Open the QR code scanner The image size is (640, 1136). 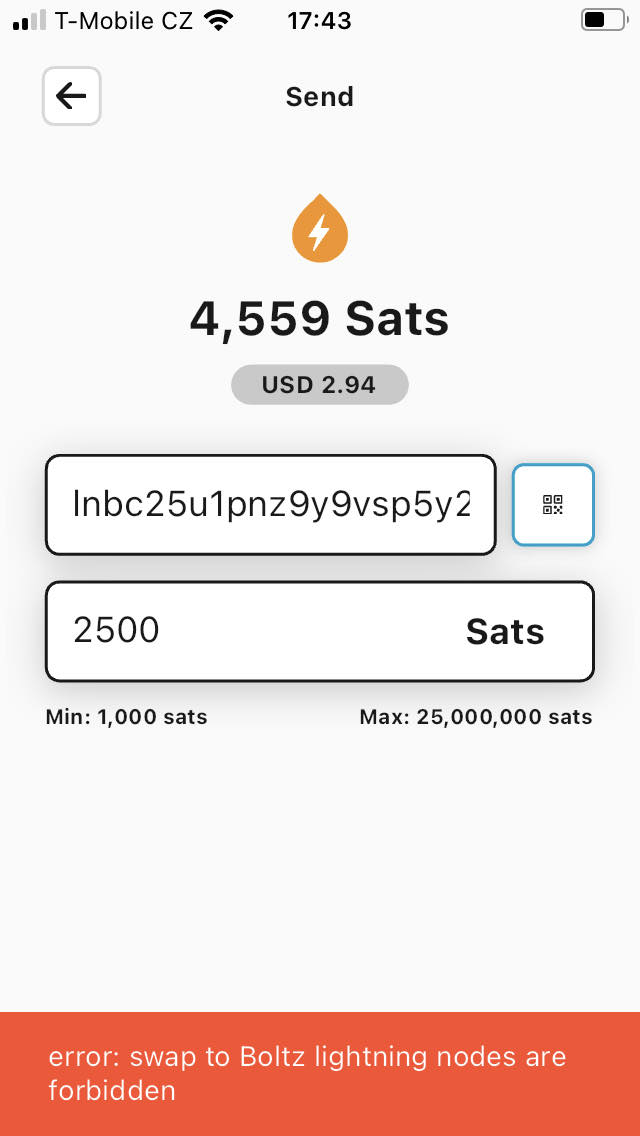553,505
